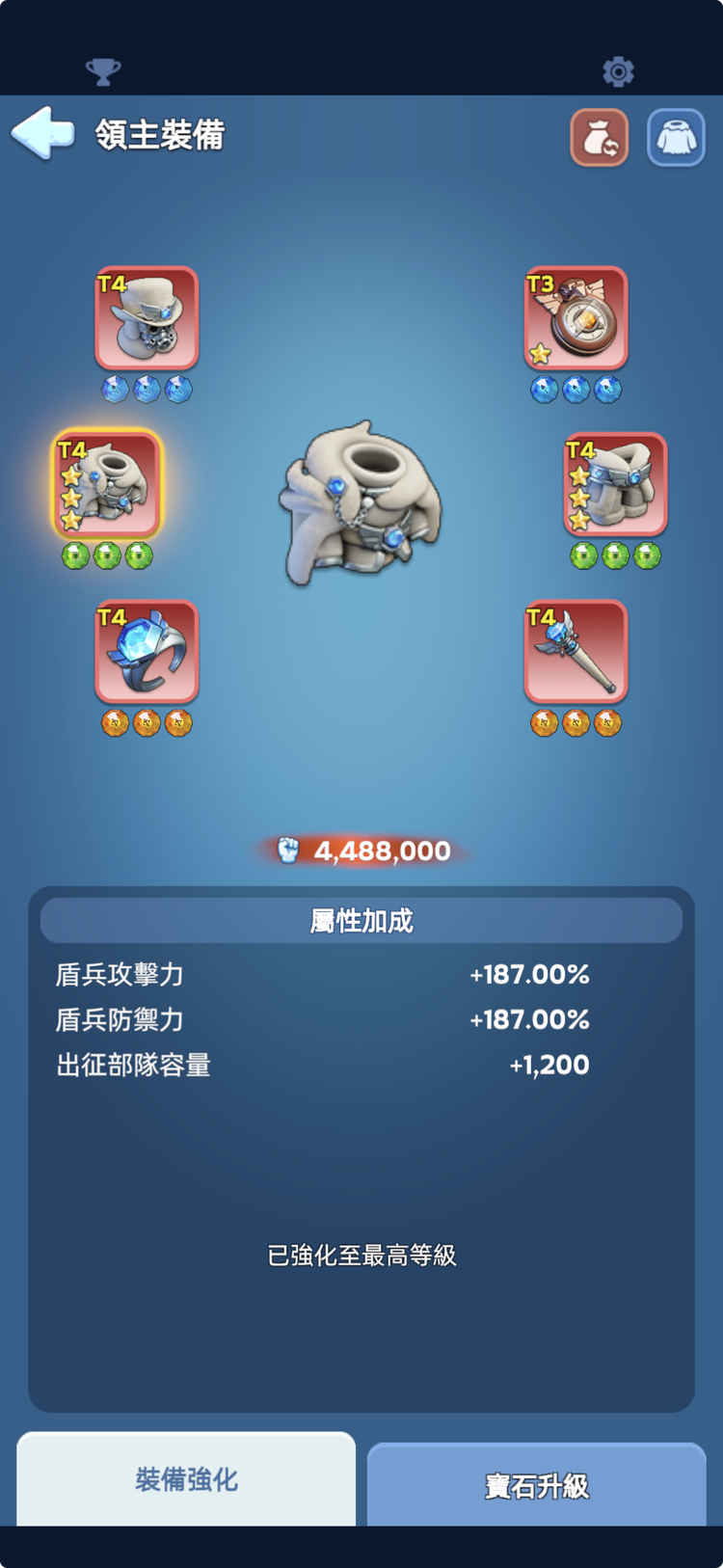723x1568 pixels.
Task: Select the T4 pants equipment slot
Action: pyautogui.click(x=614, y=482)
